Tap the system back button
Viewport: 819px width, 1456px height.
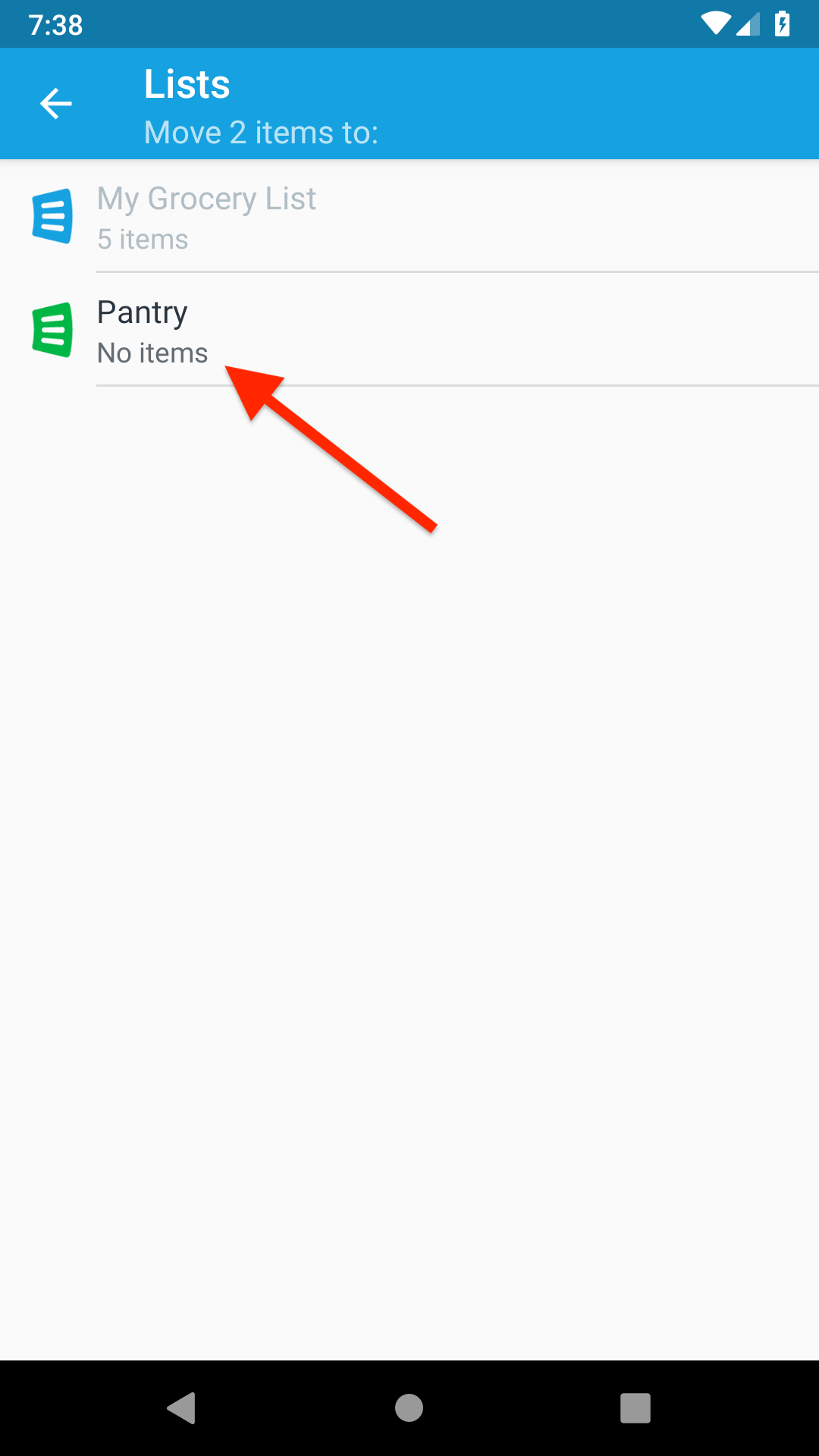(x=181, y=1408)
